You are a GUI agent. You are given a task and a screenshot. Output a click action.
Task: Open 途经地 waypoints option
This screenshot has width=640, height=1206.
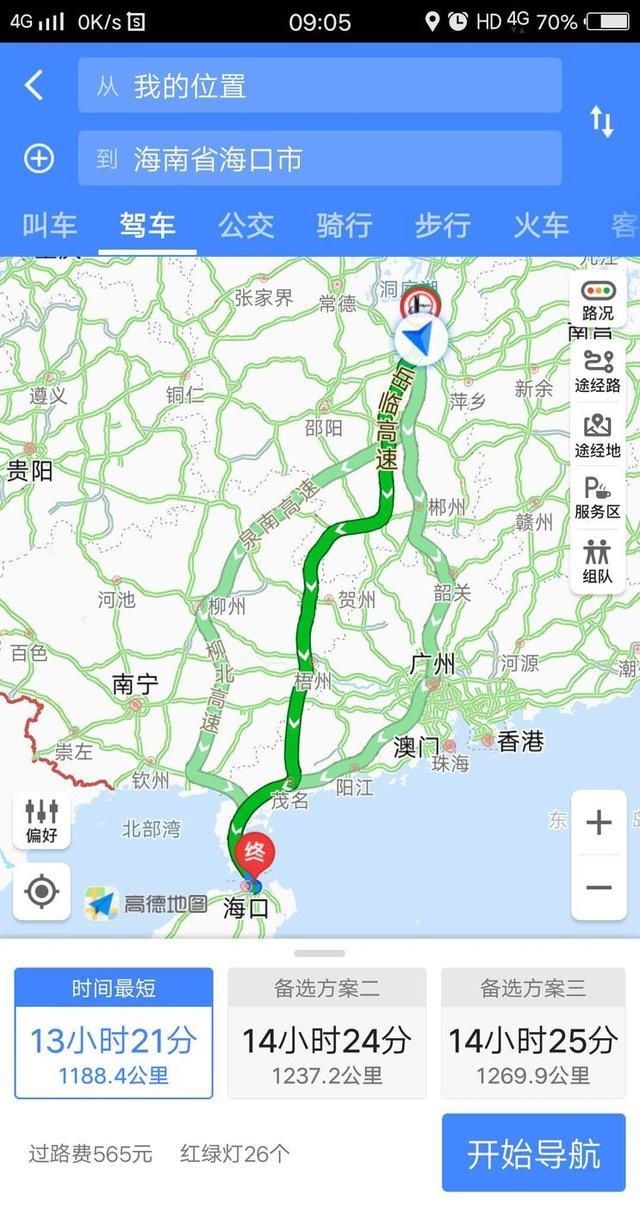point(598,436)
